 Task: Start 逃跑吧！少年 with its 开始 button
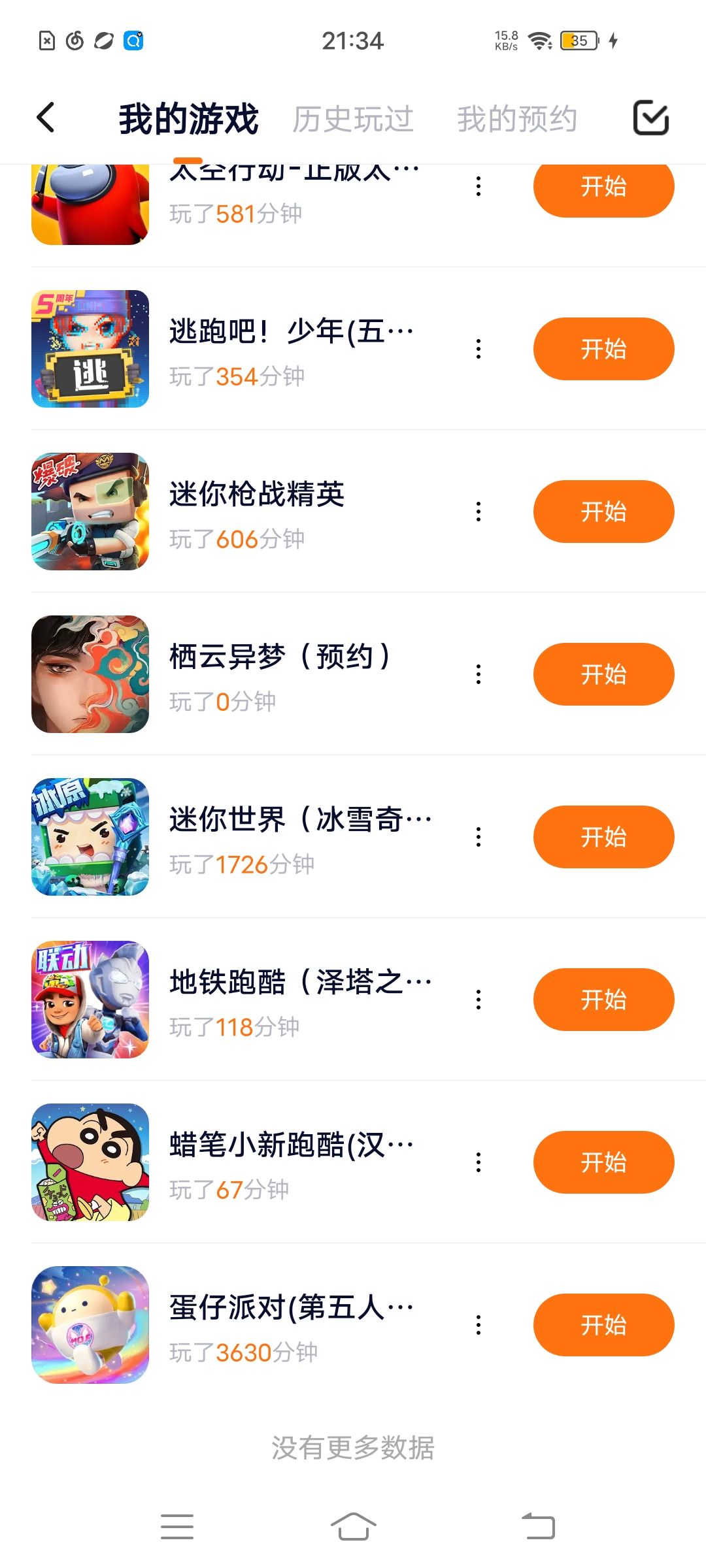[603, 349]
